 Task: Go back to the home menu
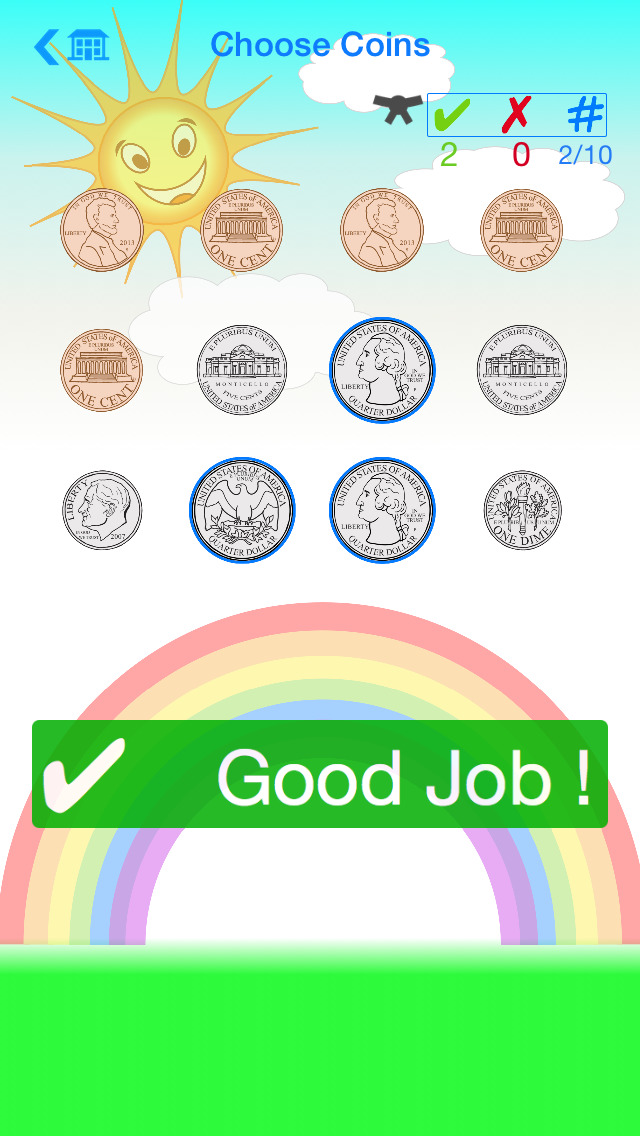tap(70, 46)
